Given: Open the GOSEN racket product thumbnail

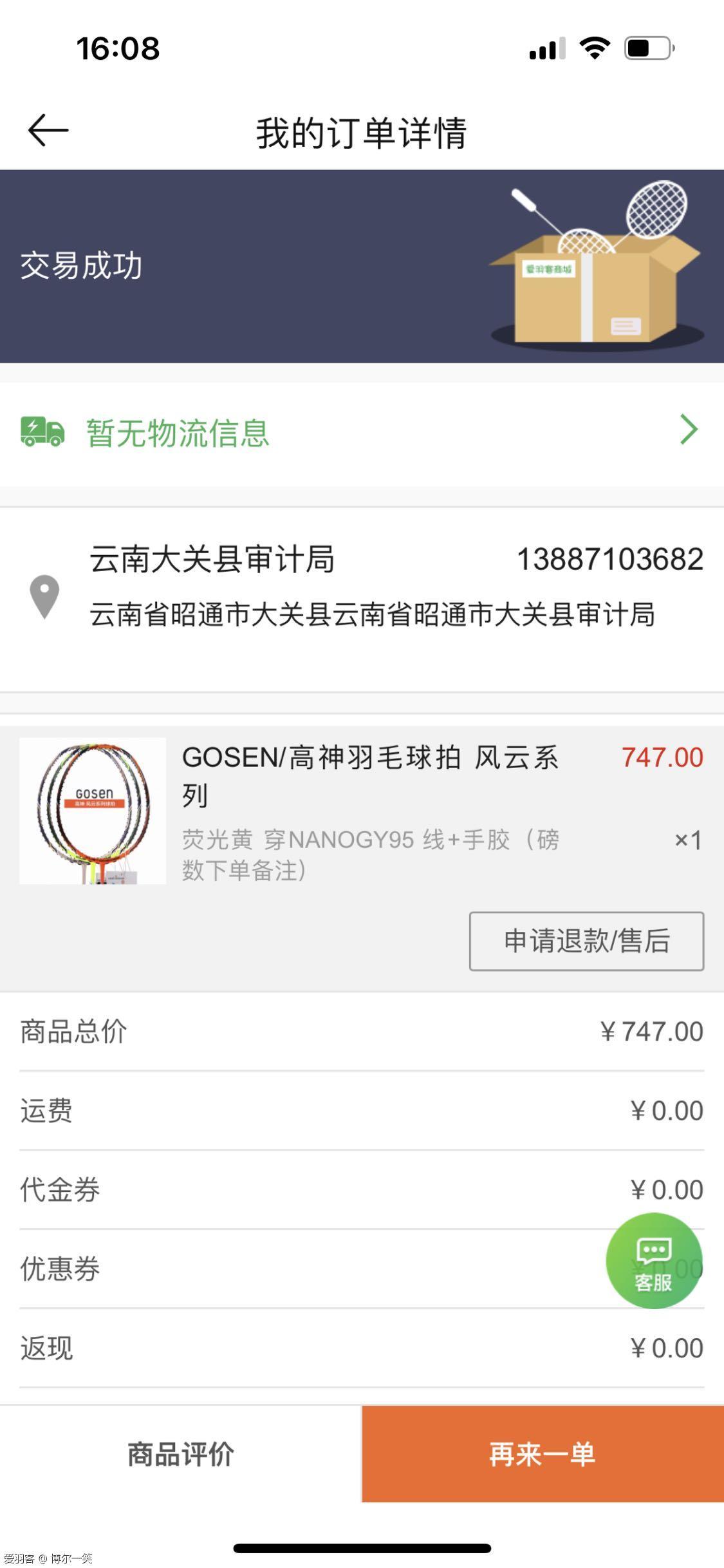Looking at the screenshot, I should pyautogui.click(x=93, y=811).
